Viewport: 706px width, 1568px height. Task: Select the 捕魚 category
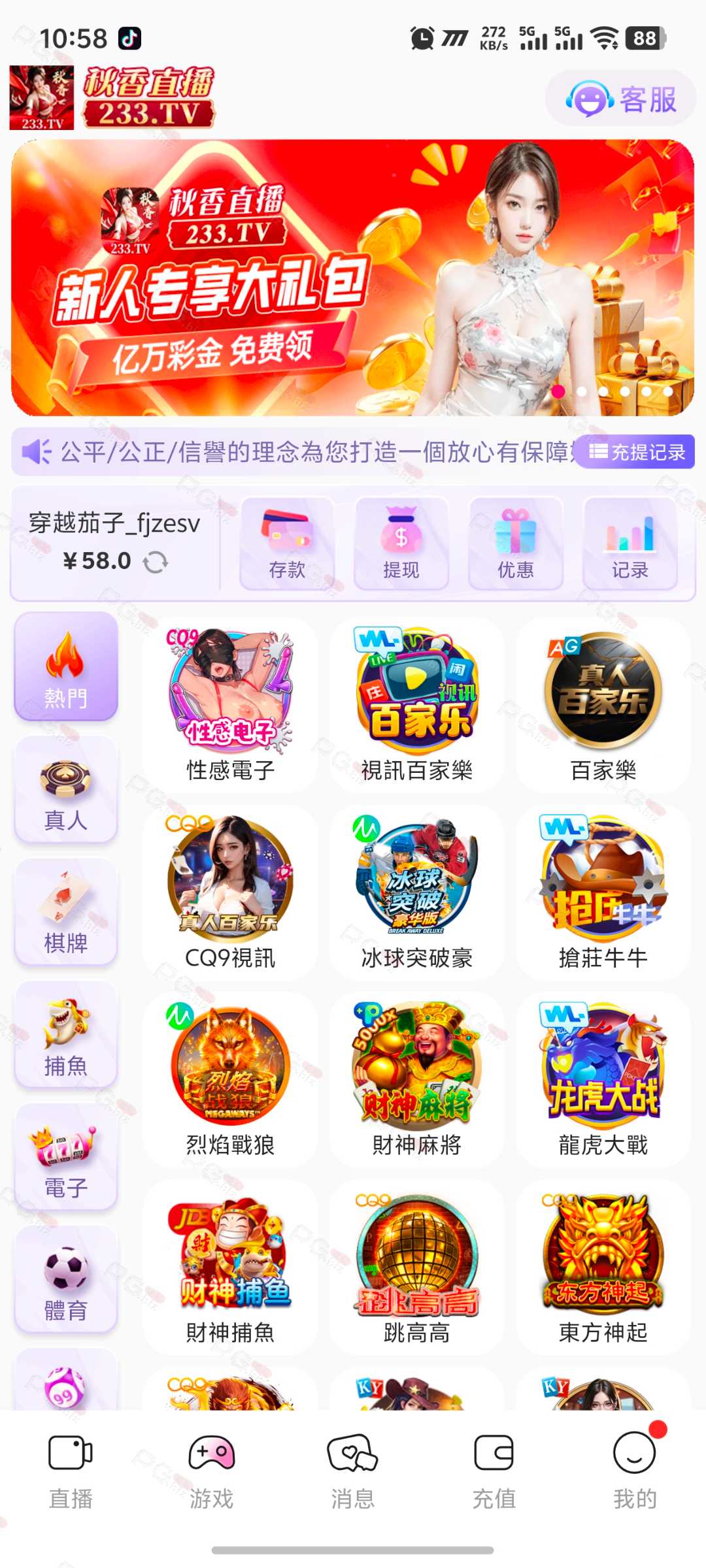(x=65, y=1036)
